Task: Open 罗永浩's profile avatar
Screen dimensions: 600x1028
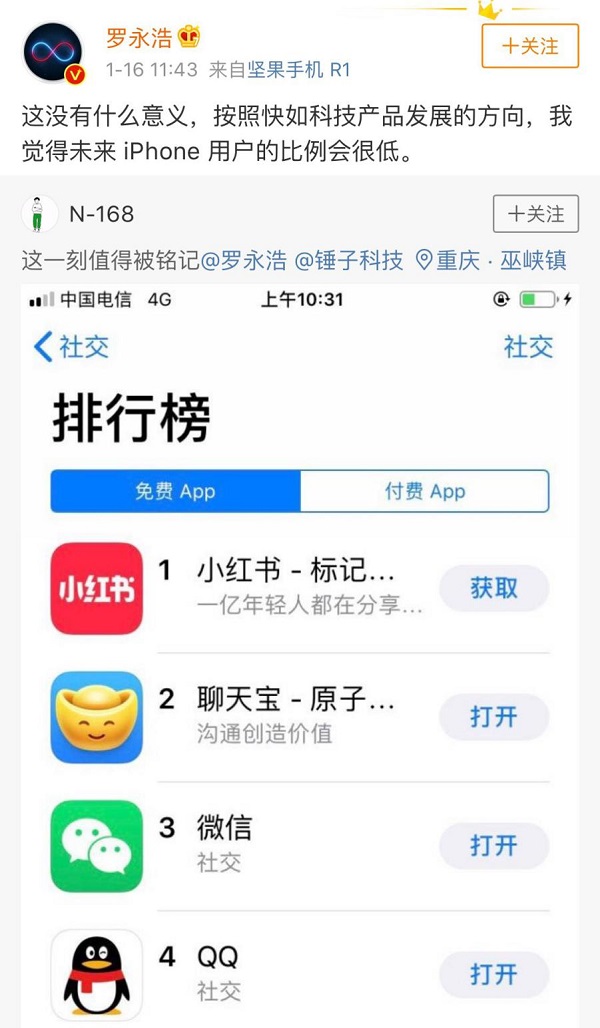Action: 52,52
